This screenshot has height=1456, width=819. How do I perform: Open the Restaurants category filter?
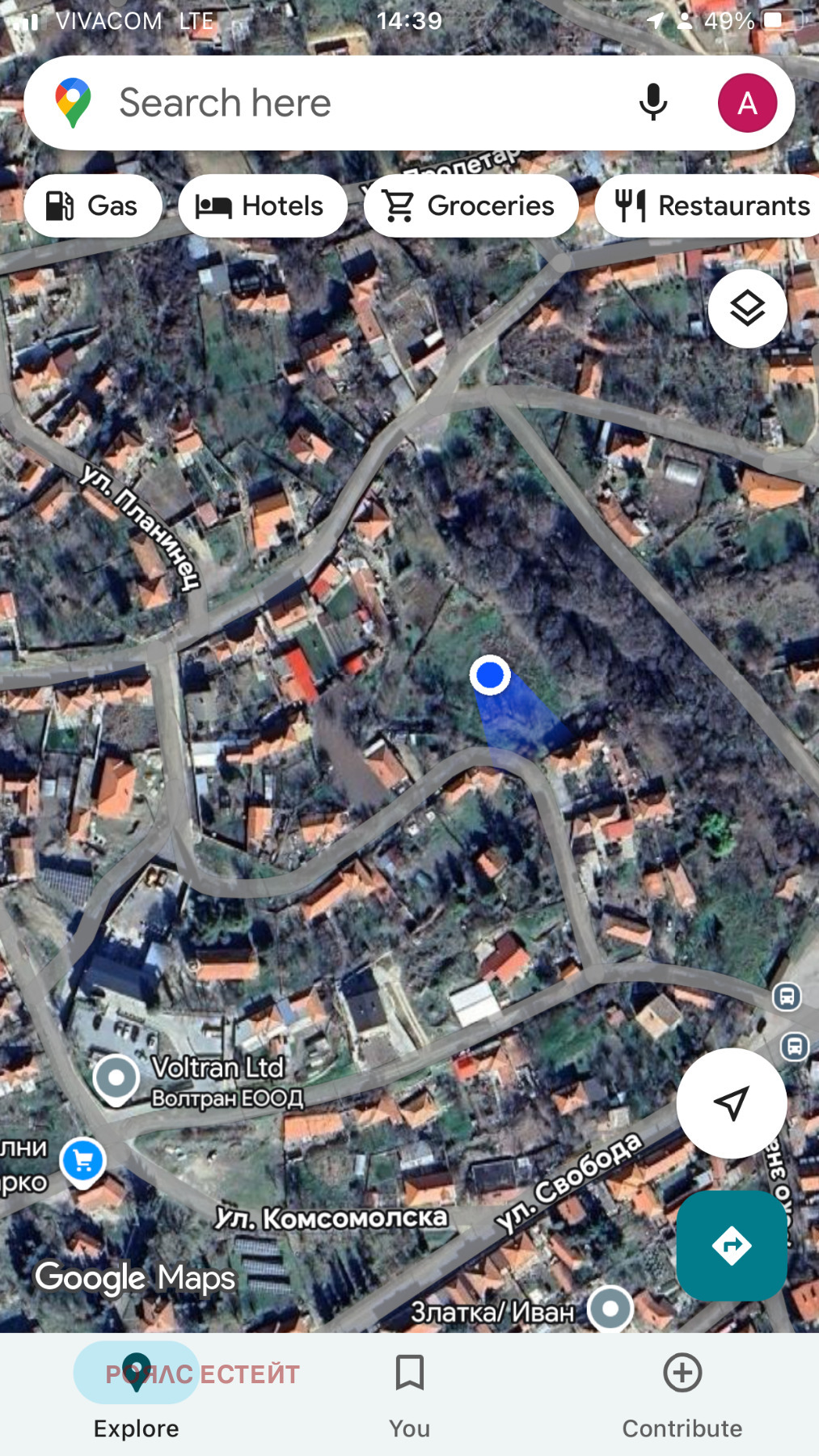(707, 205)
